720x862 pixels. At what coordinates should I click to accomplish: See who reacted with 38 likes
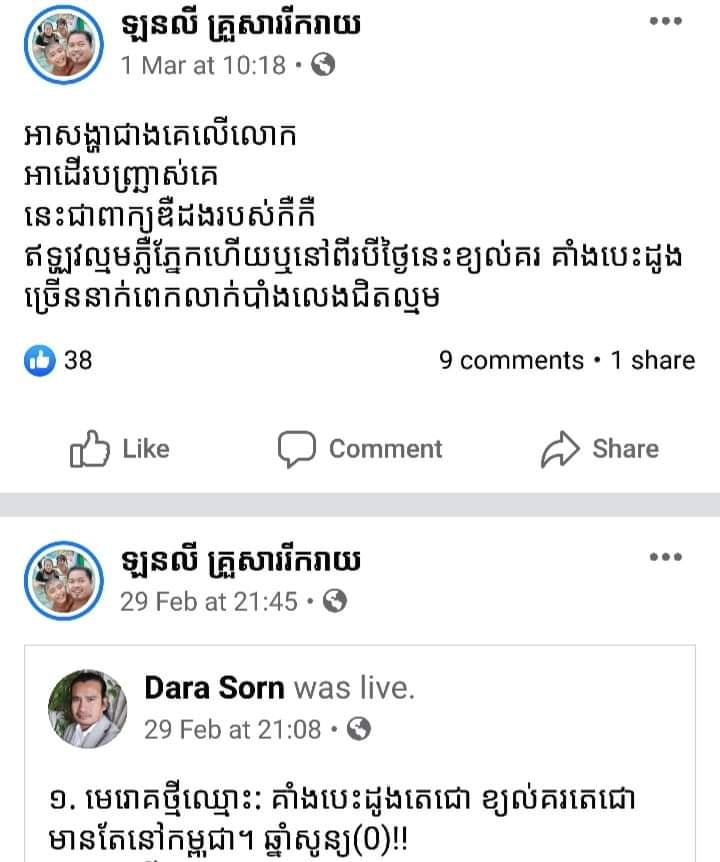click(x=58, y=360)
